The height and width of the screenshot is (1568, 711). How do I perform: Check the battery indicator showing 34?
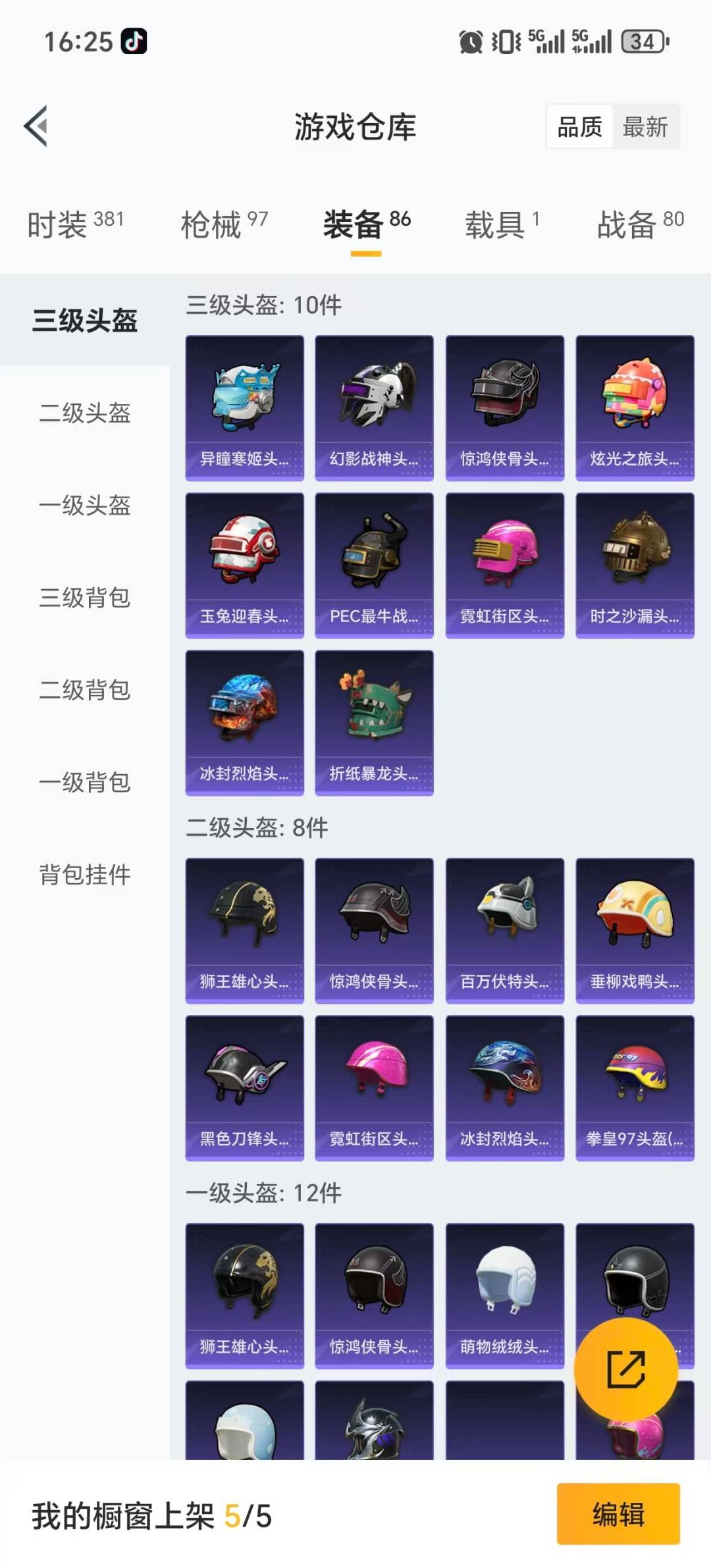[641, 41]
